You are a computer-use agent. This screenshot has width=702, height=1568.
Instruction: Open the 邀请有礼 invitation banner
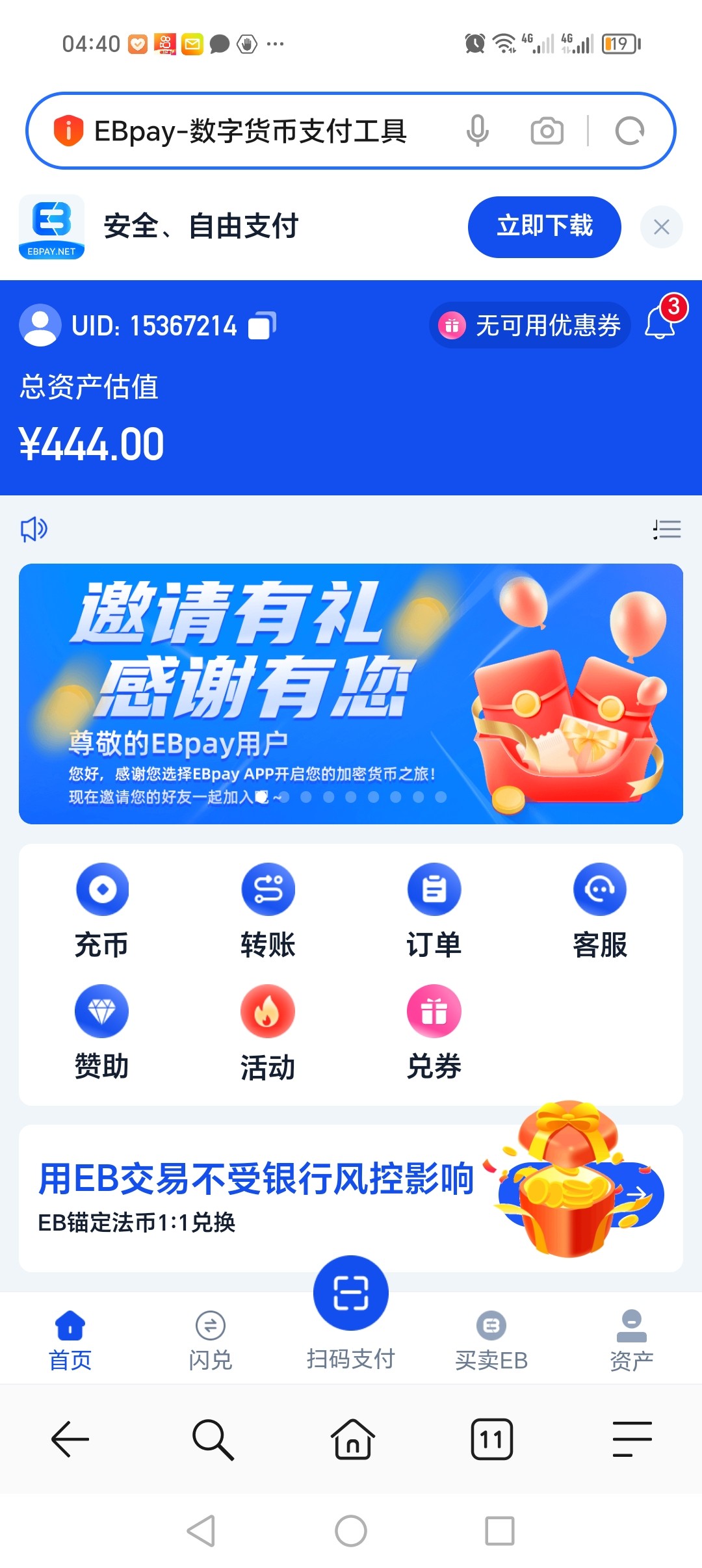point(351,694)
